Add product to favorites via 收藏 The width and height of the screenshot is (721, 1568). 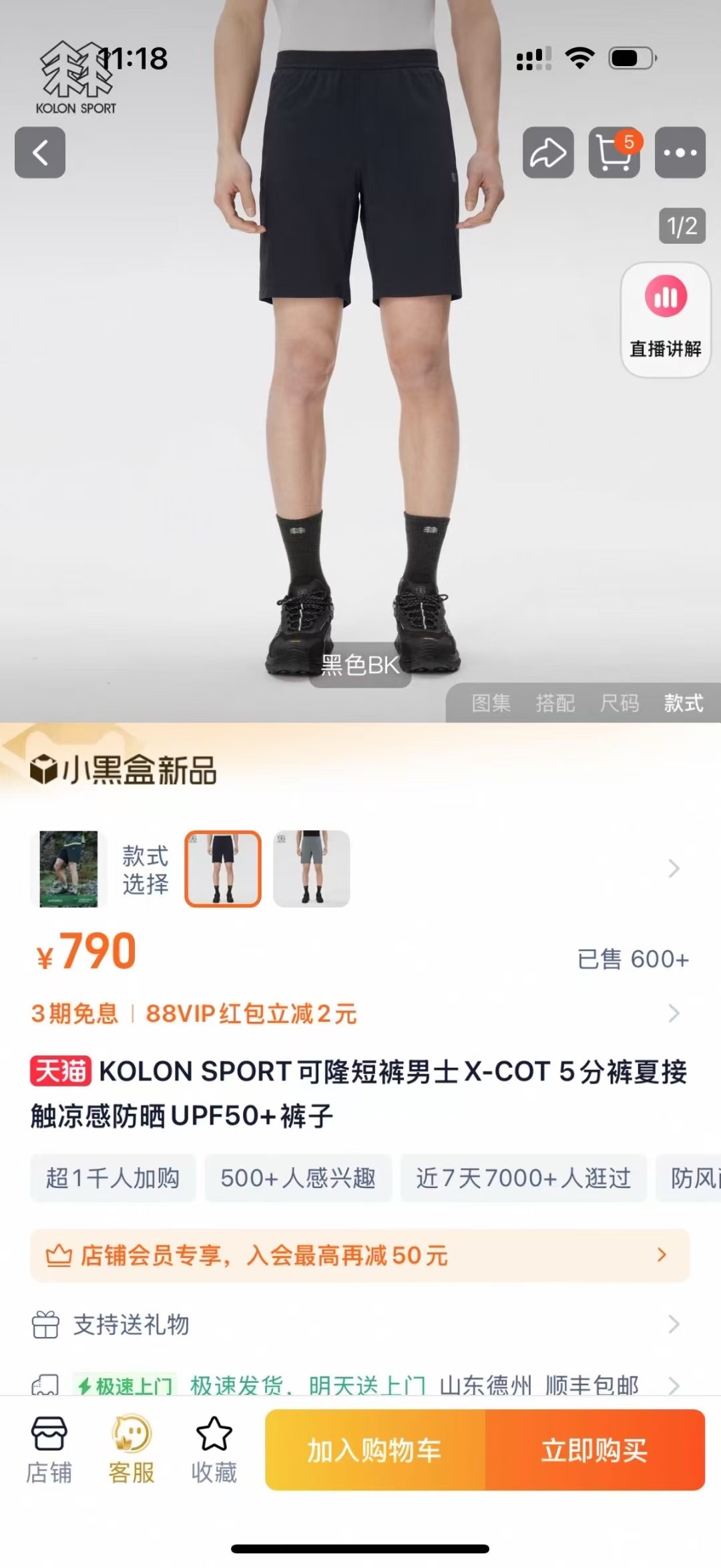214,1449
